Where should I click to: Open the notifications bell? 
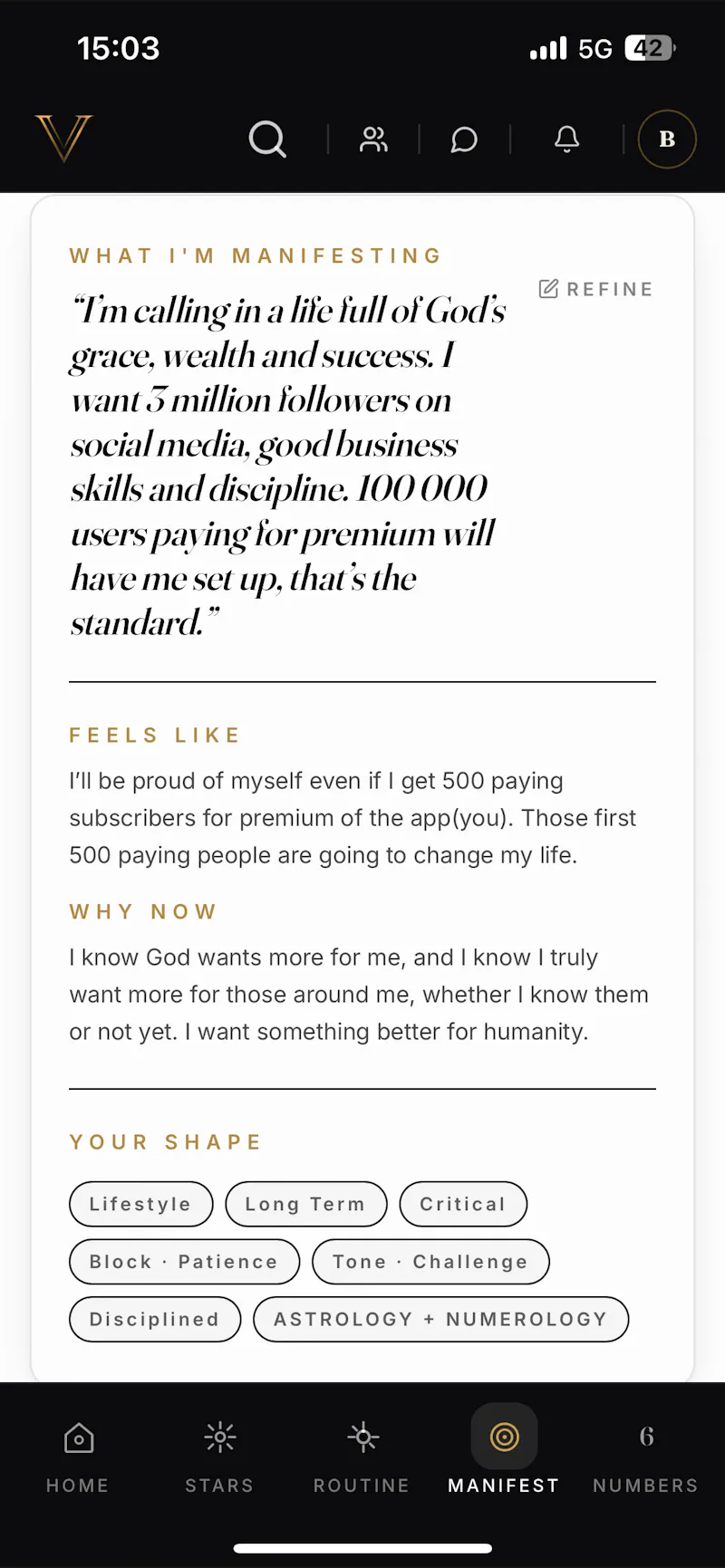tap(567, 139)
